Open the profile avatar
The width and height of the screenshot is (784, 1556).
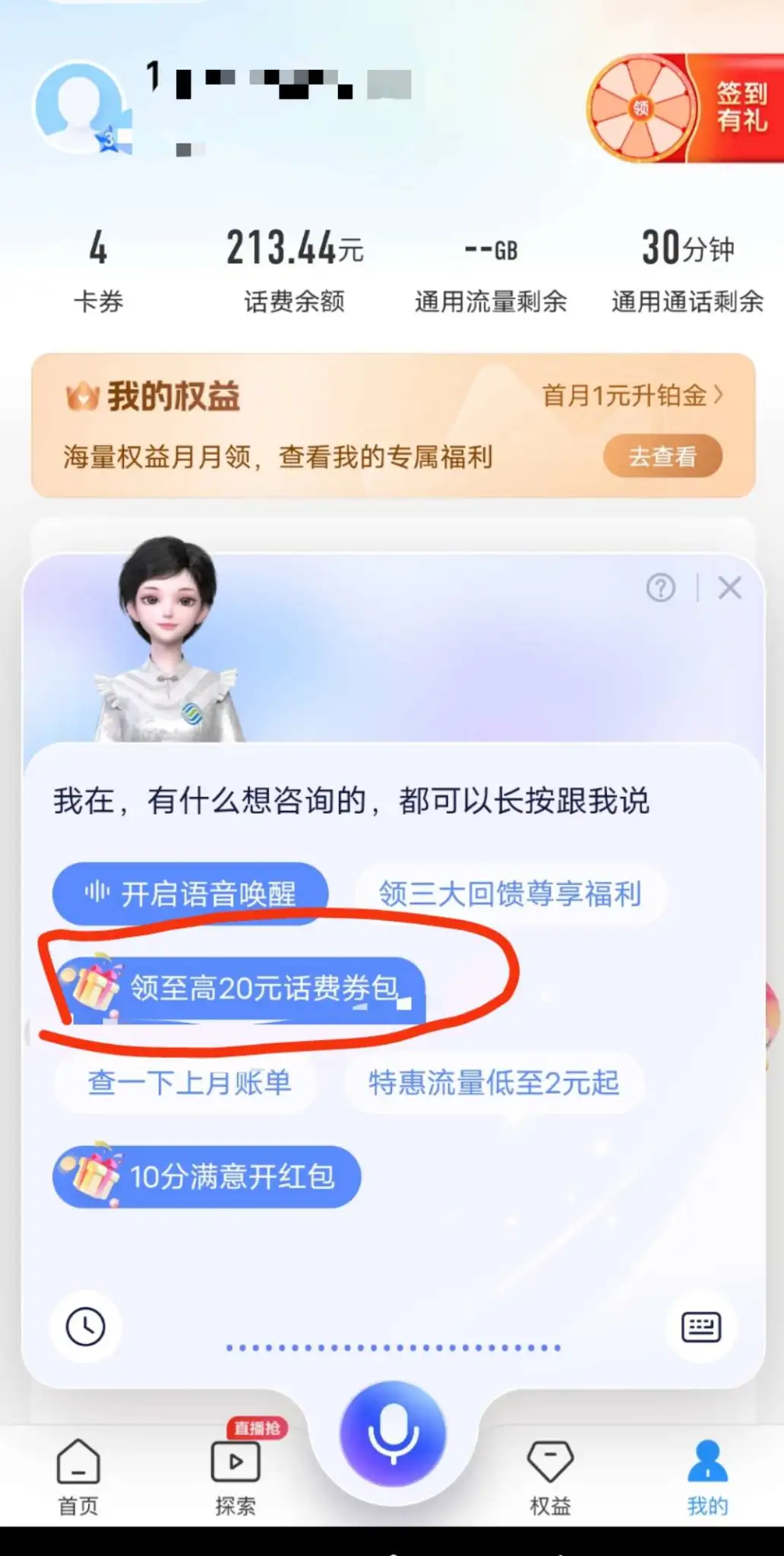80,106
